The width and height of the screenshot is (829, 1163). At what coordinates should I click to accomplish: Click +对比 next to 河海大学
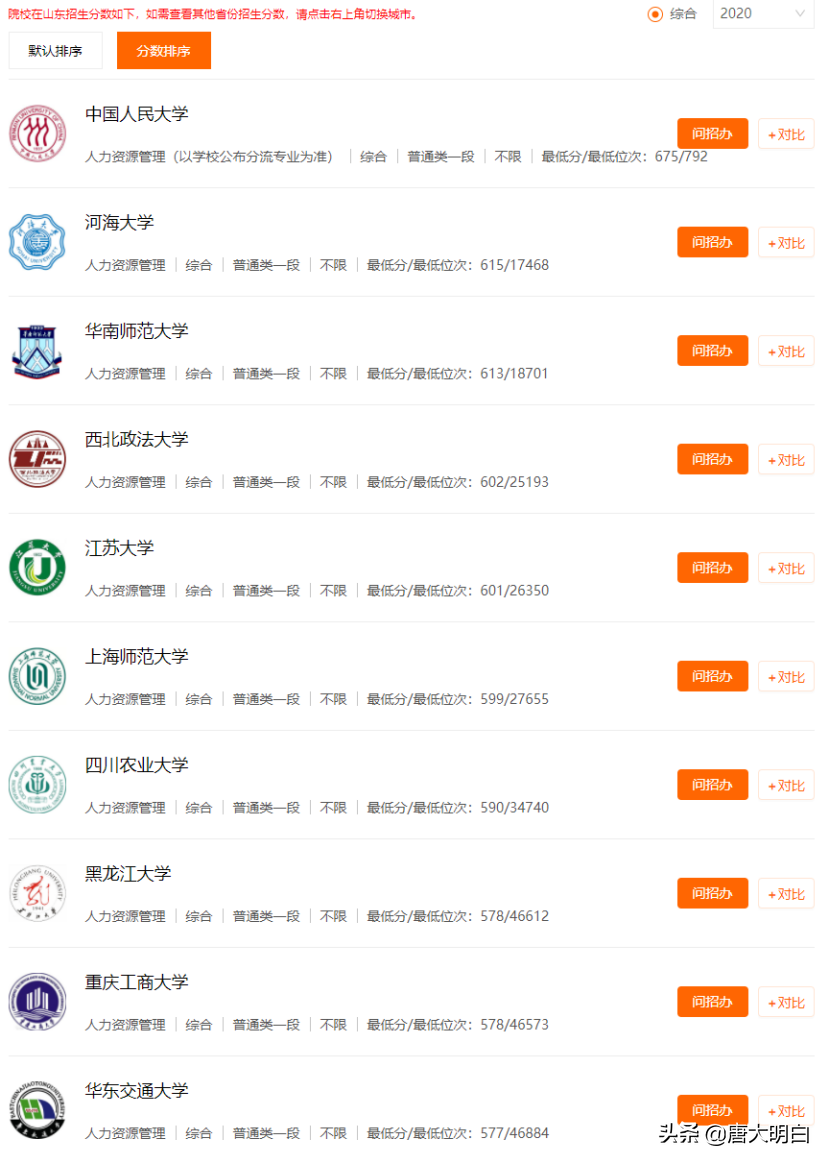tap(786, 242)
